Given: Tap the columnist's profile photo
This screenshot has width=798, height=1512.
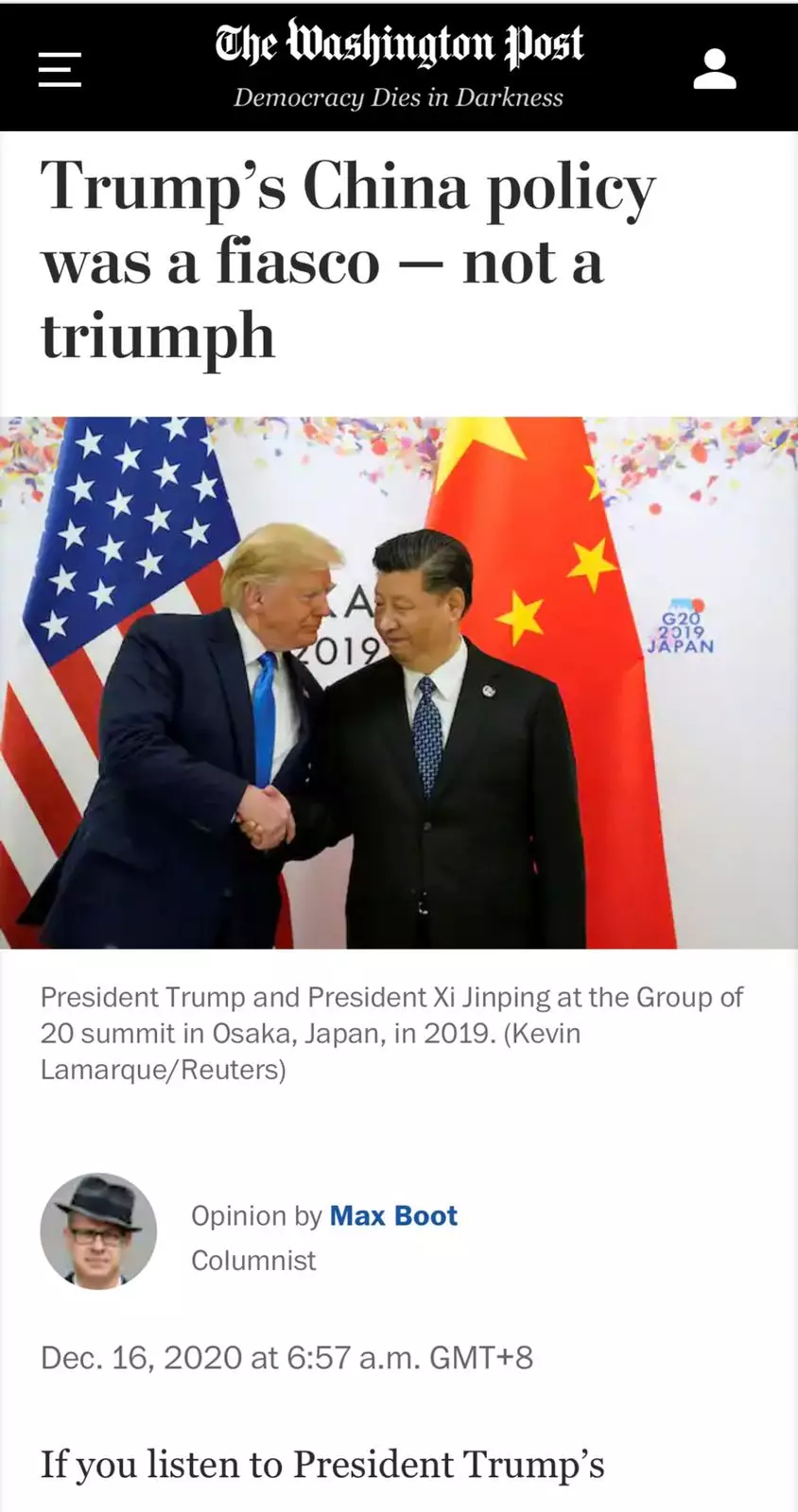Looking at the screenshot, I should click(98, 1231).
